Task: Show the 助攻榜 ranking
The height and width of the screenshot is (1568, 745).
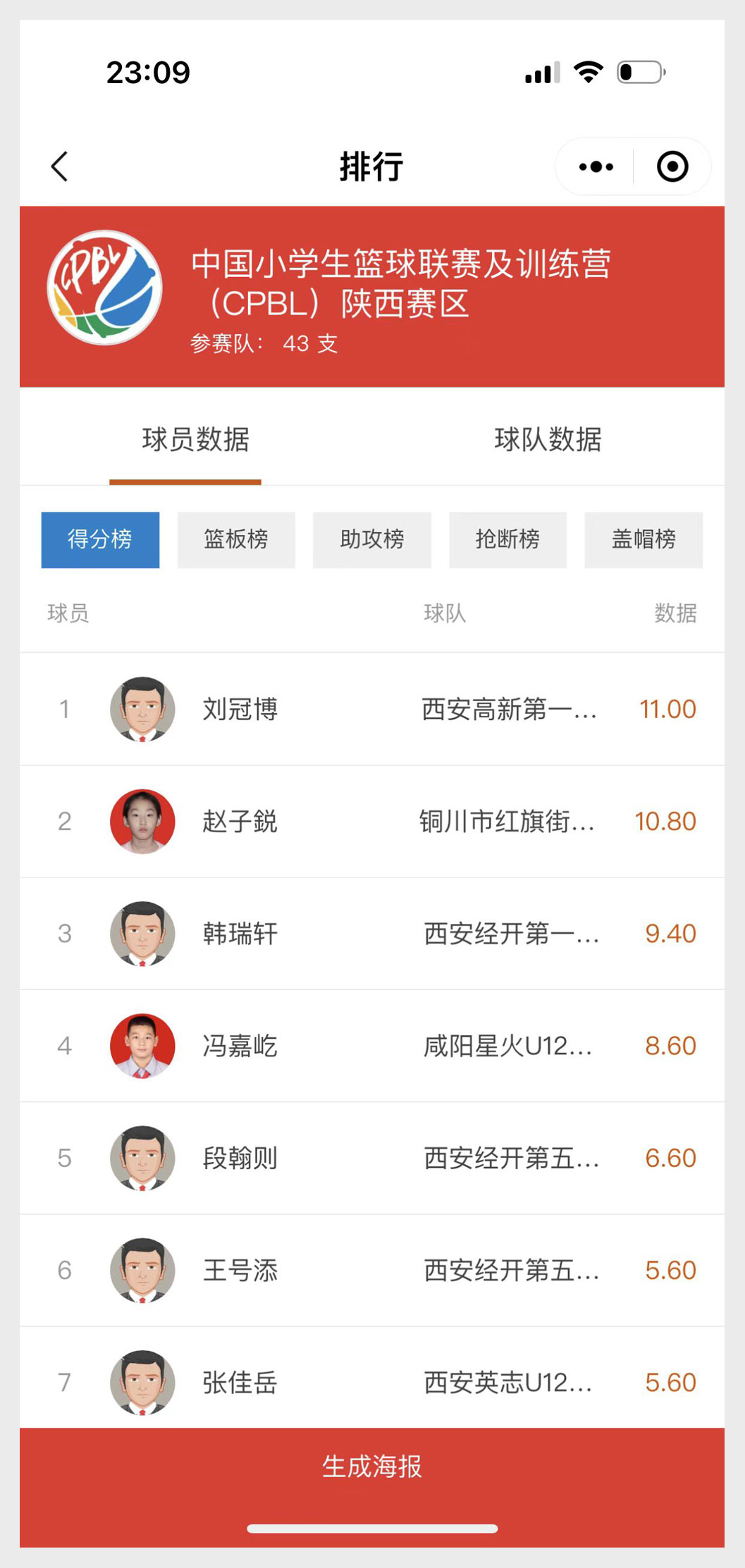Action: point(372,540)
